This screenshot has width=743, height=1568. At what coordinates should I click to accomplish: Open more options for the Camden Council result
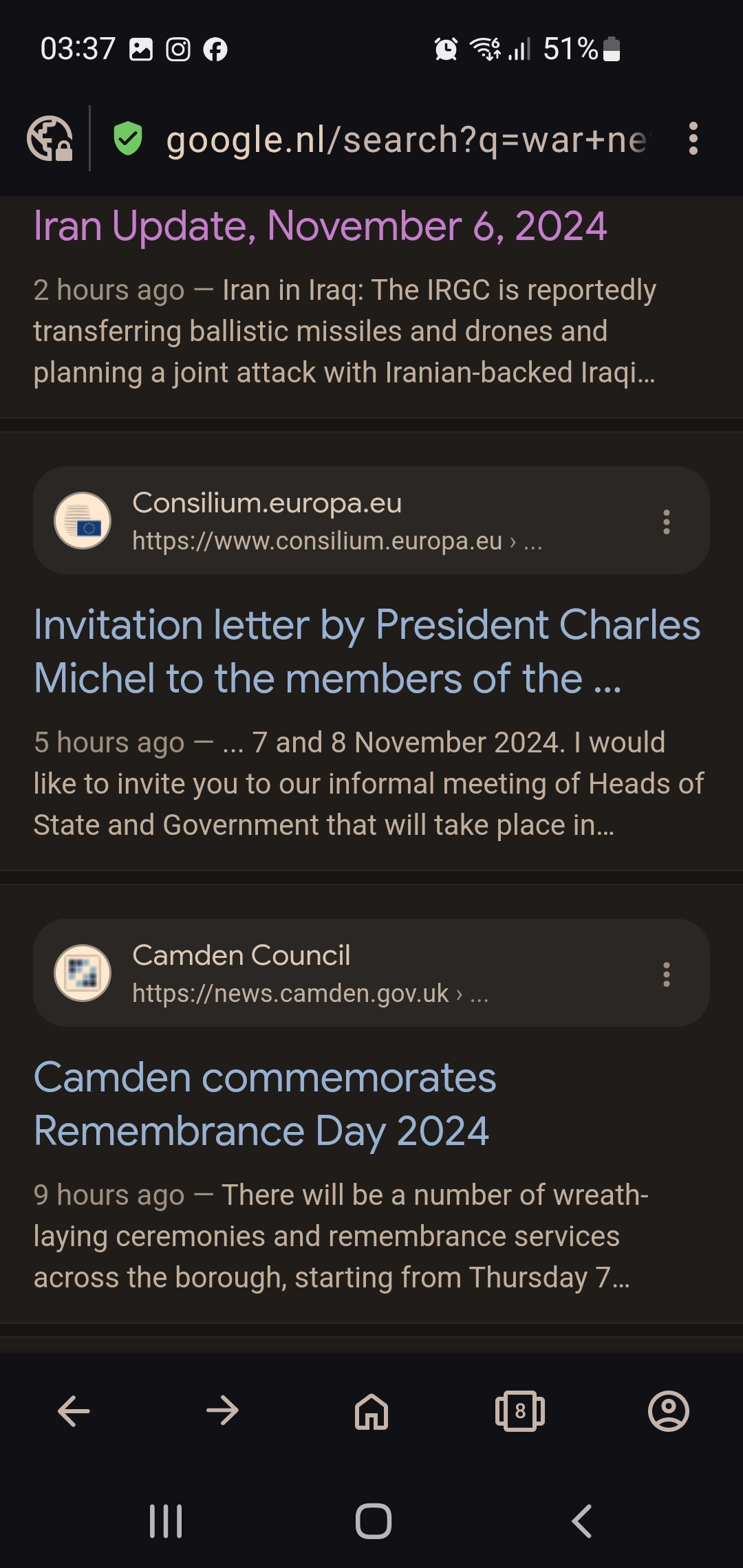click(666, 974)
